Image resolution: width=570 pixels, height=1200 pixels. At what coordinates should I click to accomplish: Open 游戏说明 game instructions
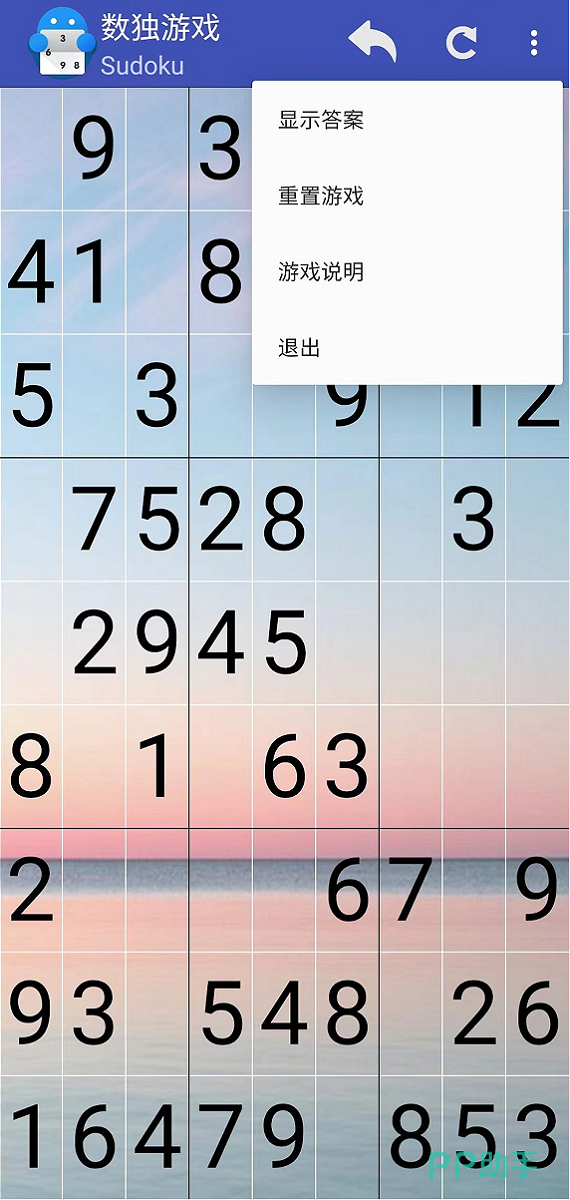coord(407,272)
